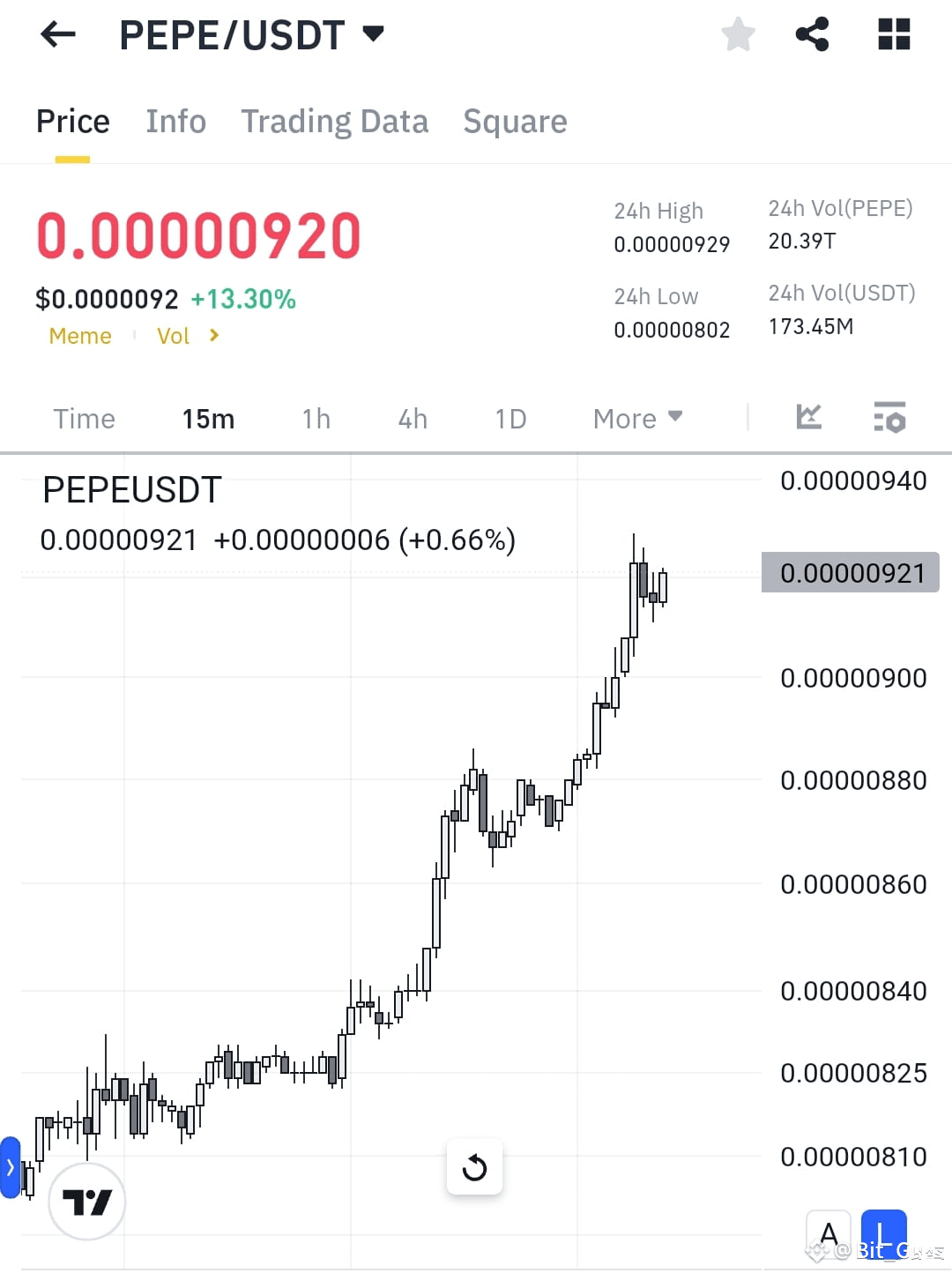
Task: Refresh the chart with the reload icon
Action: [x=474, y=1167]
